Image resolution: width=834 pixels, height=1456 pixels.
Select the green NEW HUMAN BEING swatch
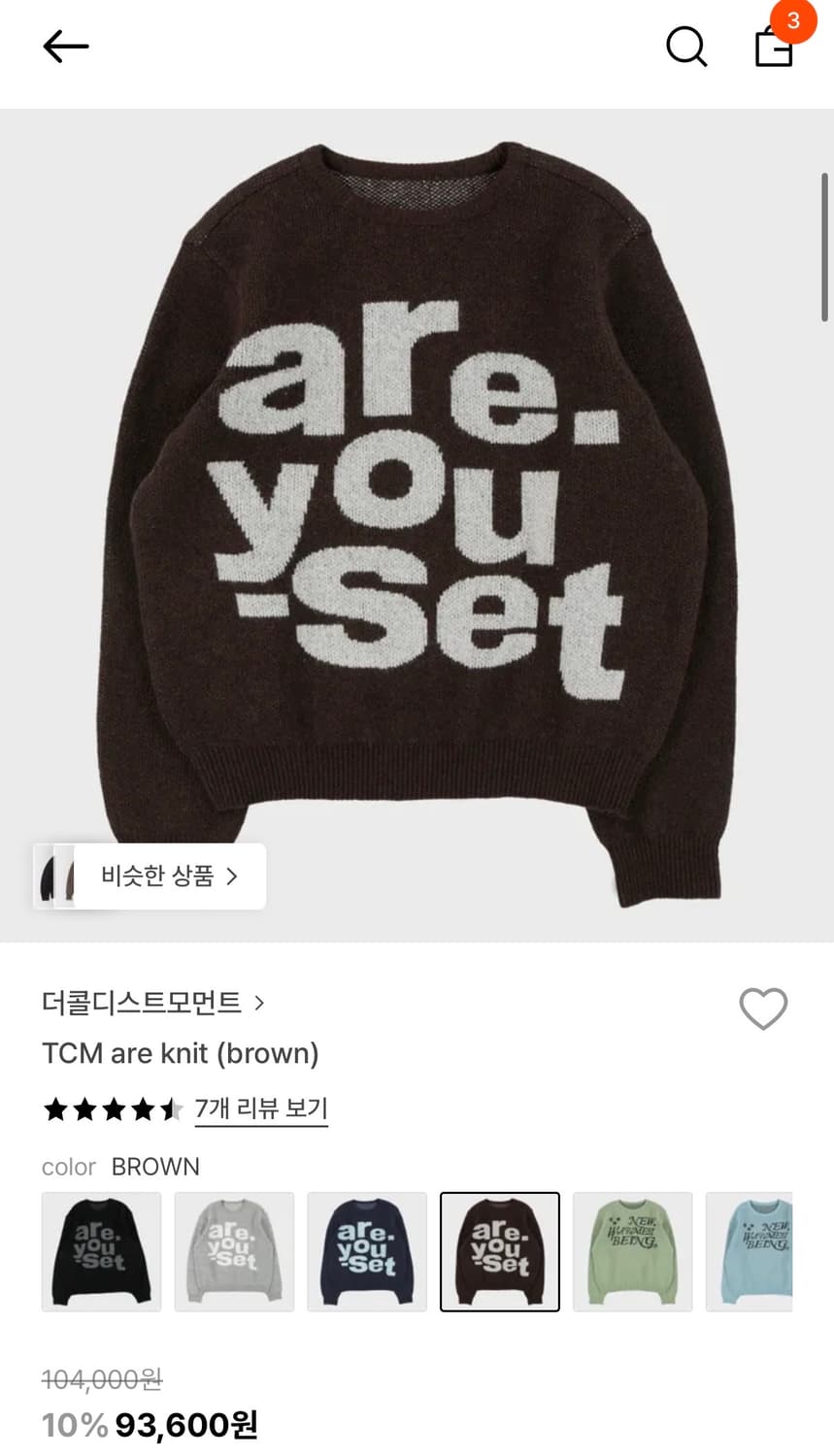pyautogui.click(x=633, y=1251)
